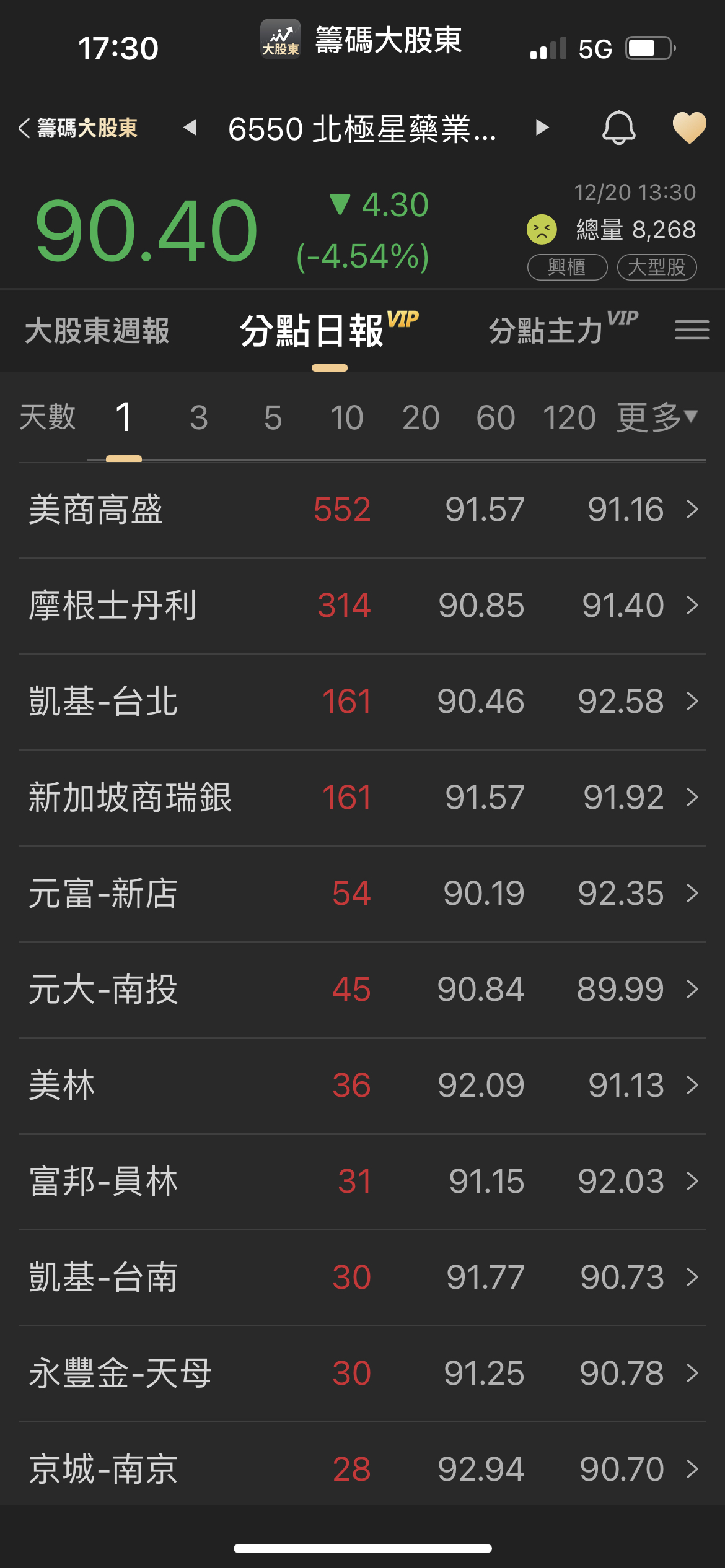Open 美商高盛 broker row
This screenshot has width=725, height=1568.
tap(362, 510)
